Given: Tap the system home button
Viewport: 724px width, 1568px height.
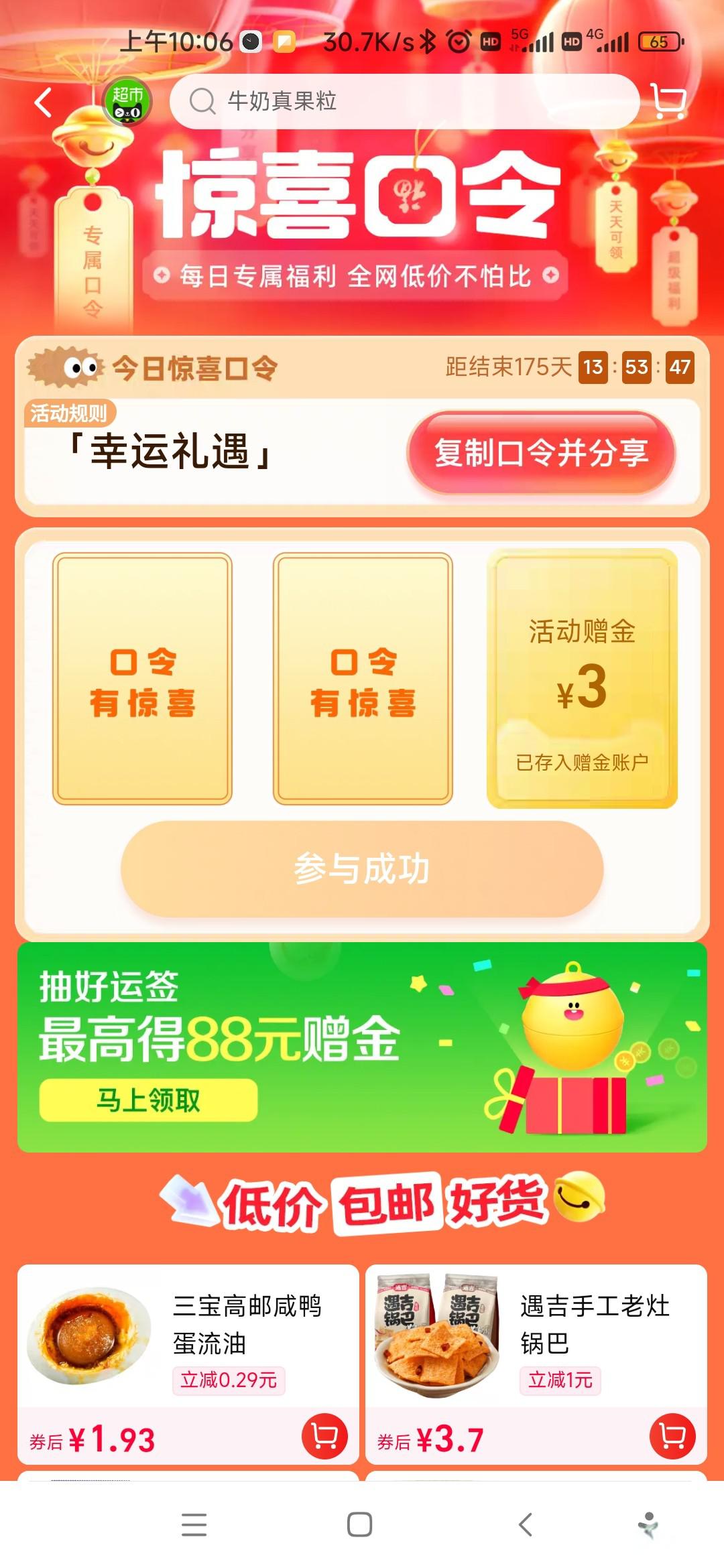Looking at the screenshot, I should tap(360, 1524).
